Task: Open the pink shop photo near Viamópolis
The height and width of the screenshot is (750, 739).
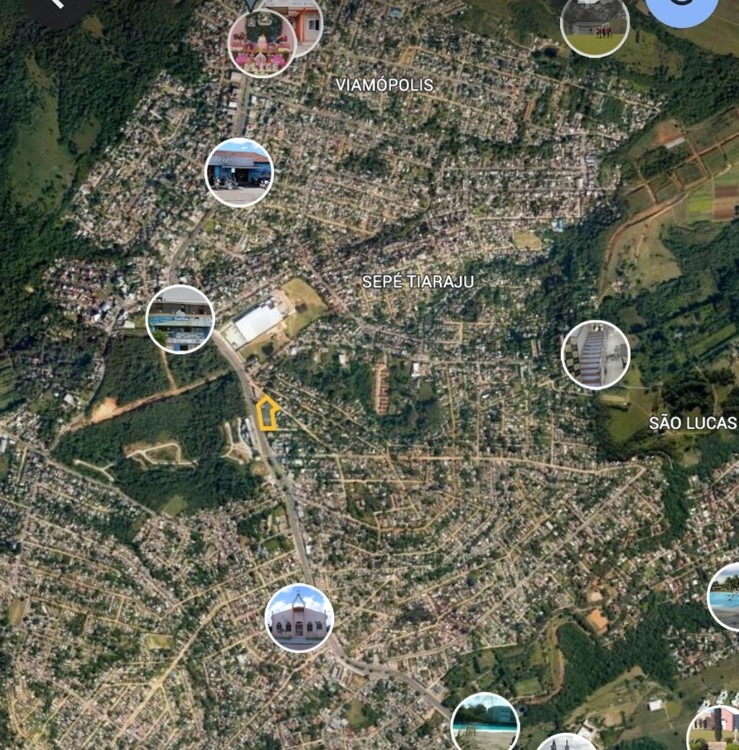Action: (x=262, y=44)
